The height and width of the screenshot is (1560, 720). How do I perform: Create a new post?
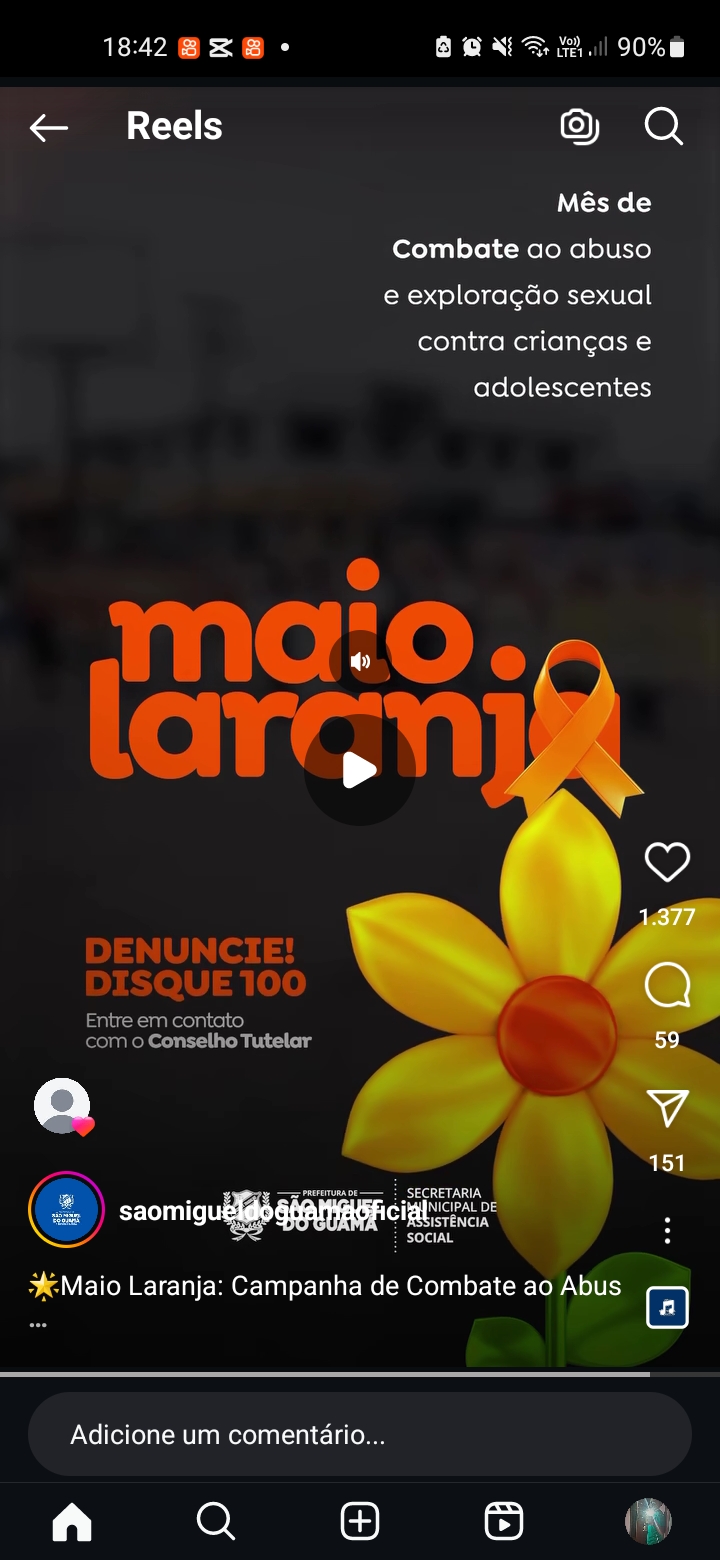pyautogui.click(x=360, y=1522)
